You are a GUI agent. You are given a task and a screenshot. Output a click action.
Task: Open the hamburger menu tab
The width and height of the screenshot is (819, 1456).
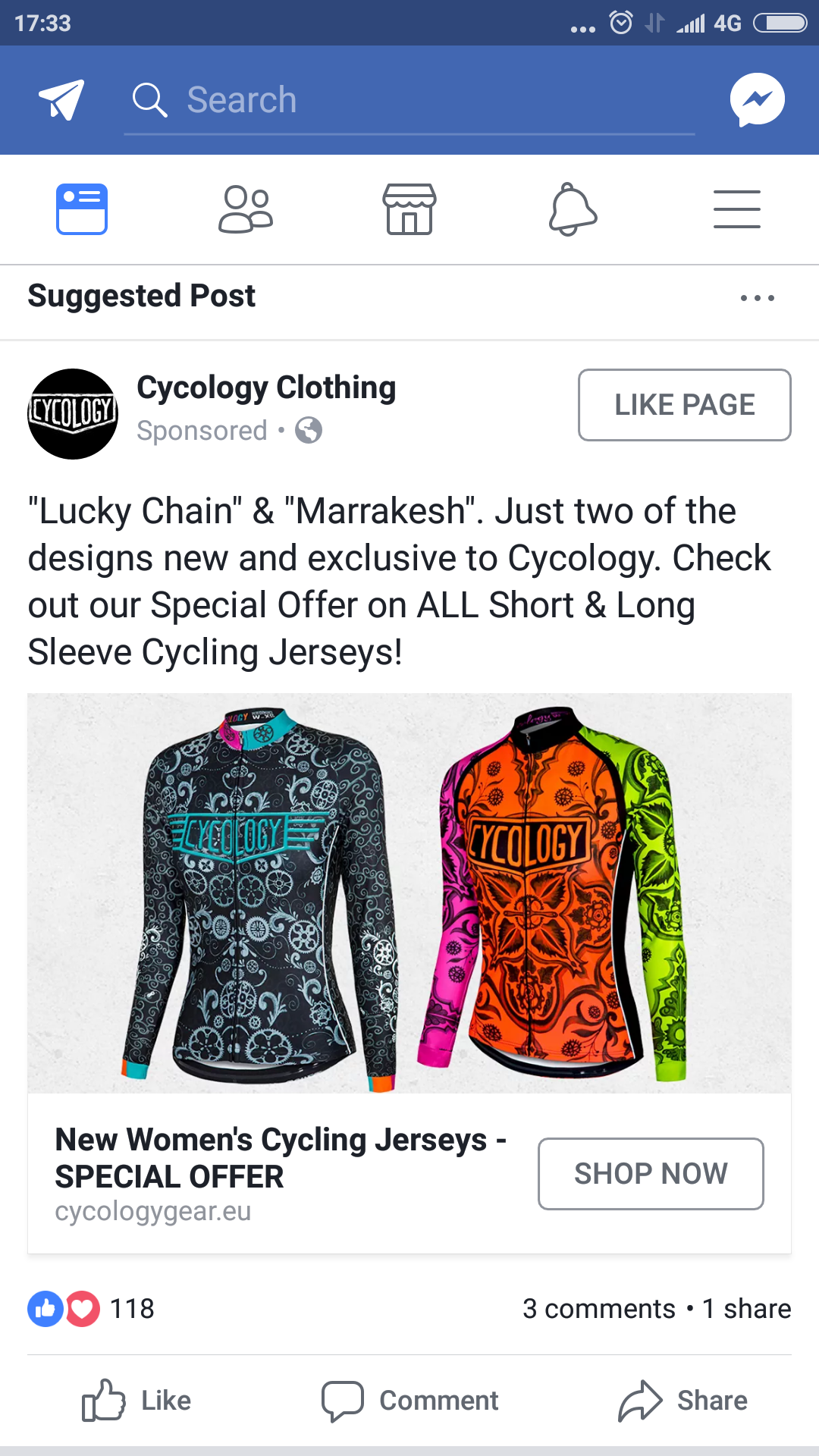point(737,209)
